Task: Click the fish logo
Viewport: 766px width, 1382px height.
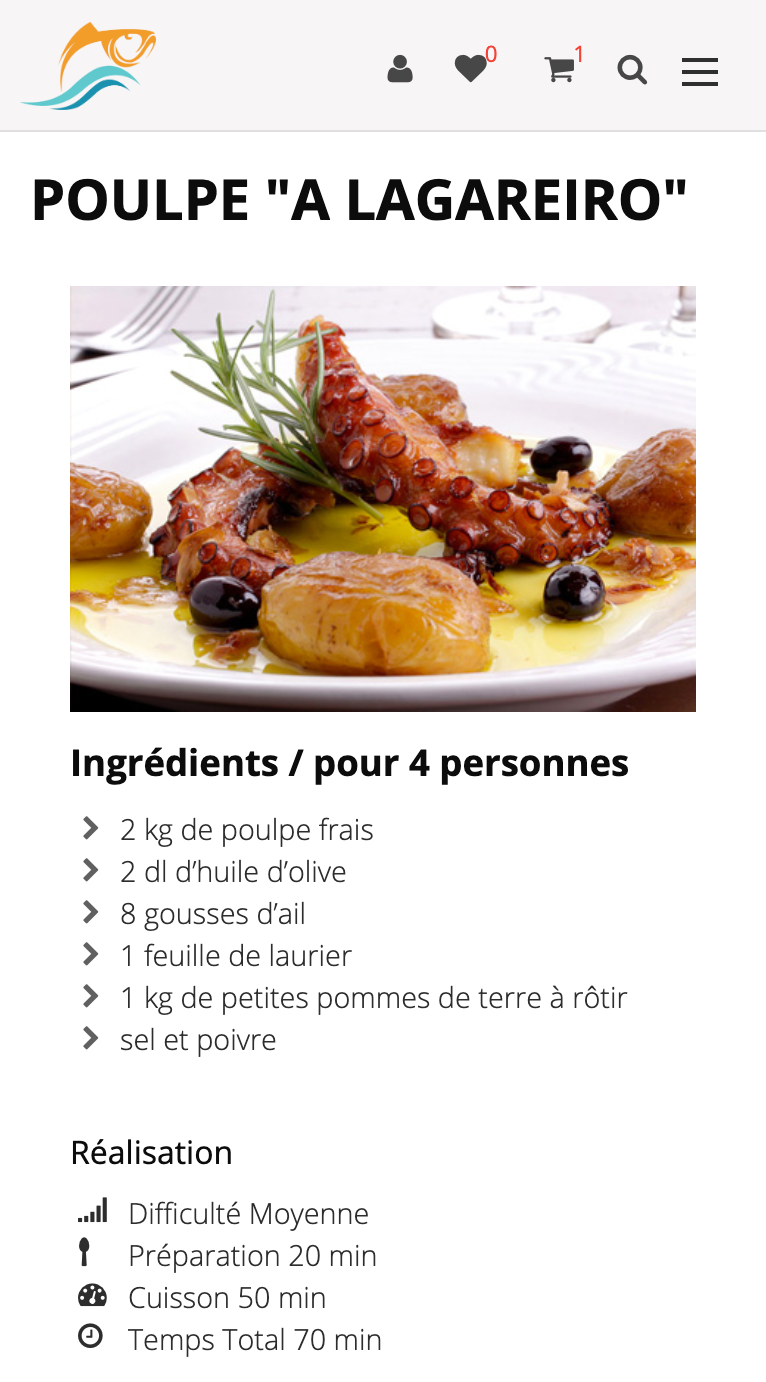Action: pos(87,65)
